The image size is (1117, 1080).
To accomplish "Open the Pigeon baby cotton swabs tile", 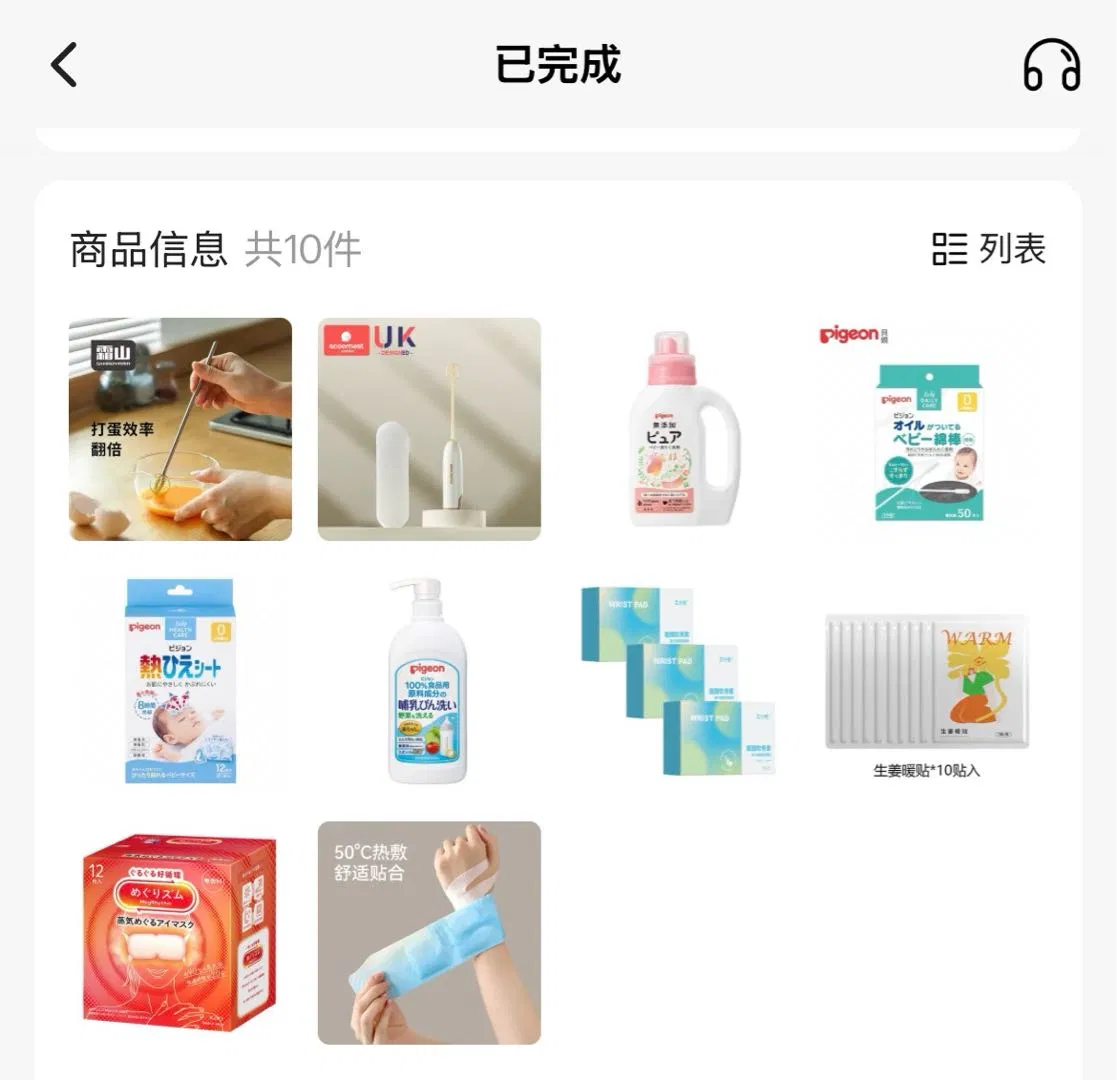I will 925,429.
